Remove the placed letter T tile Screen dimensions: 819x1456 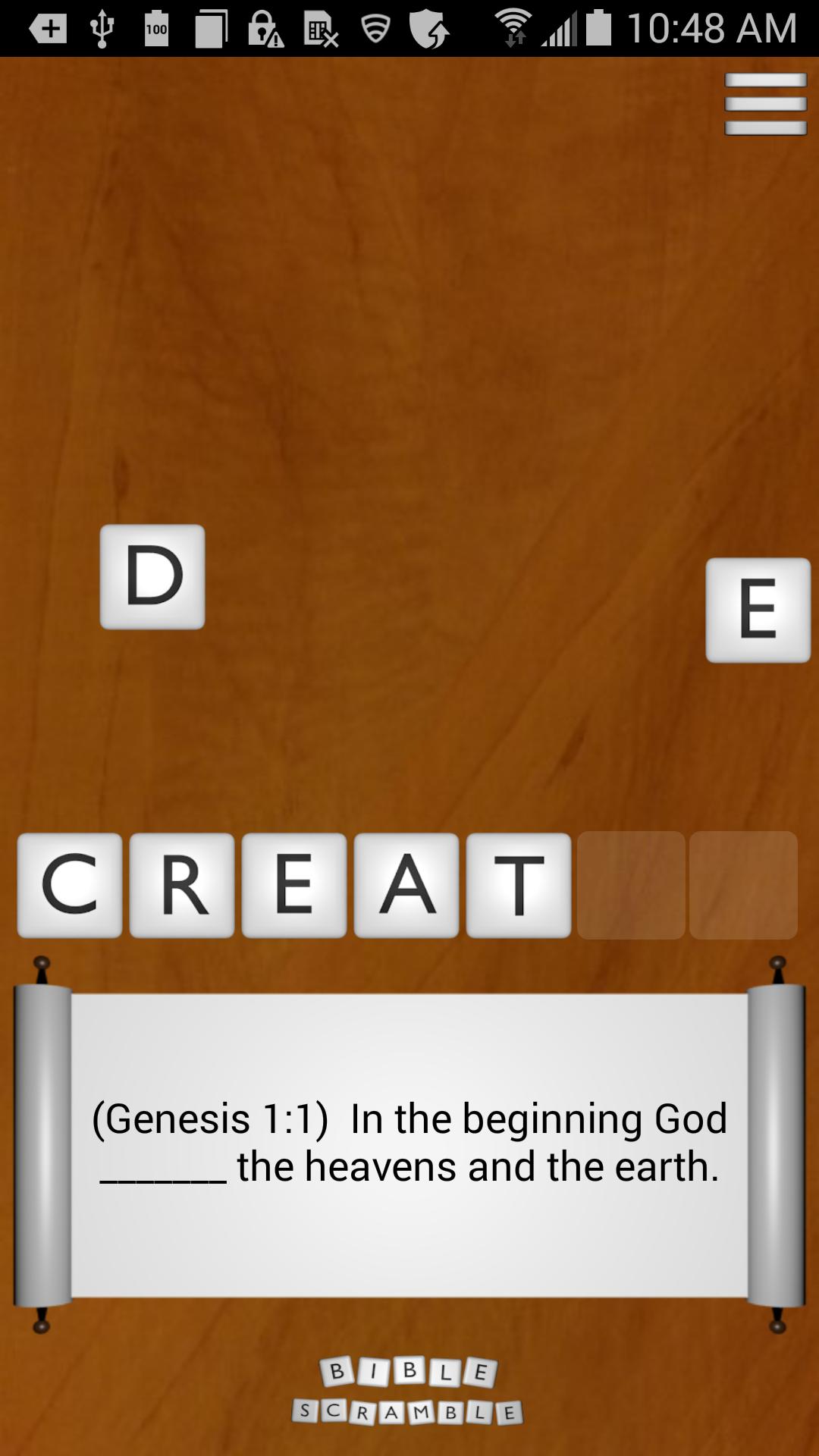[519, 885]
